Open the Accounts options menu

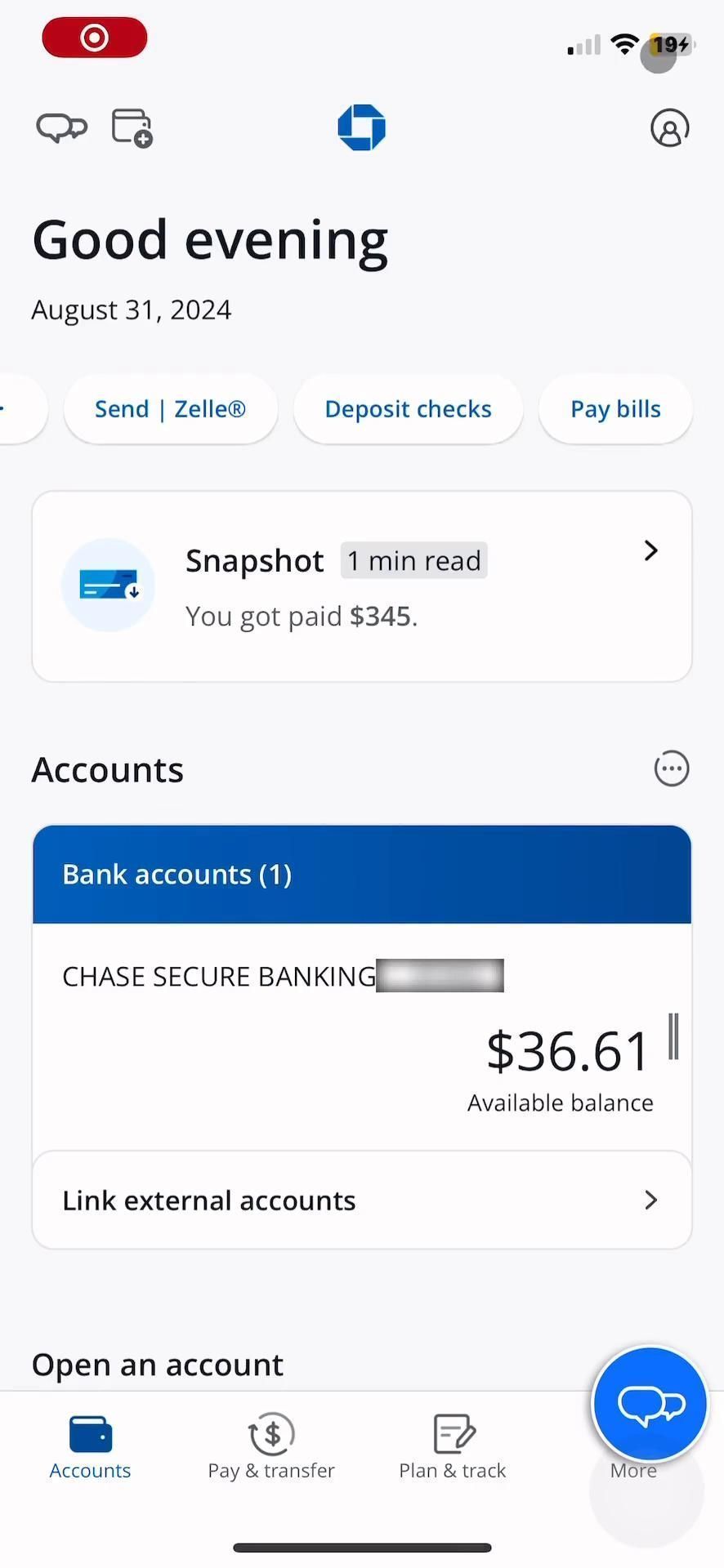pyautogui.click(x=671, y=768)
